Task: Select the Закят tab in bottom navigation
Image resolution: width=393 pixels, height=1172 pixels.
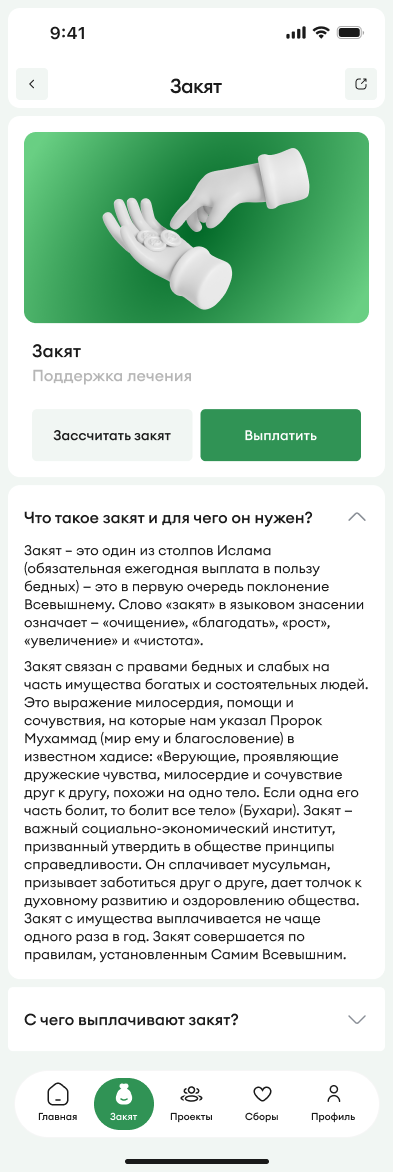Action: click(x=123, y=1103)
